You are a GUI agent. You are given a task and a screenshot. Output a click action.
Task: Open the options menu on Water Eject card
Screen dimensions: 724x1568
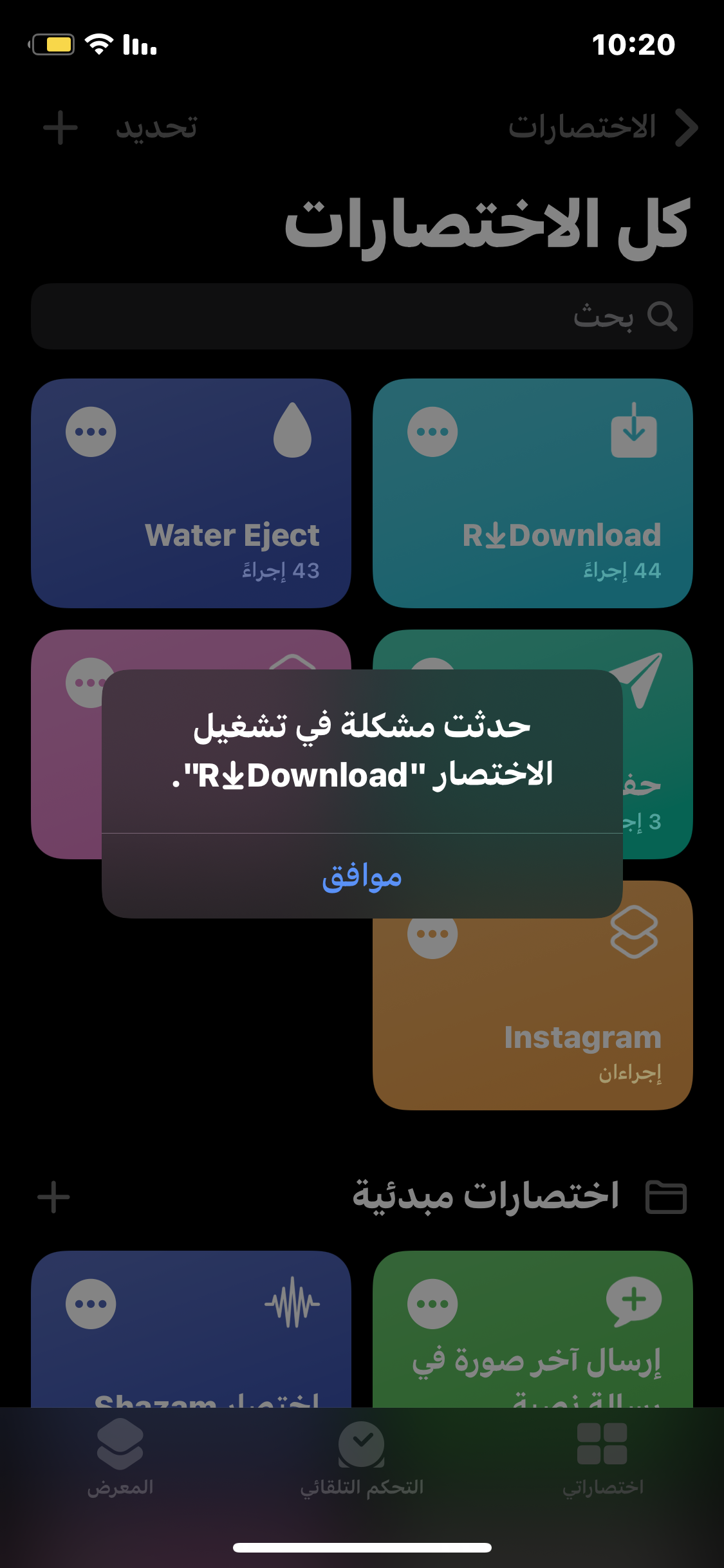point(91,431)
